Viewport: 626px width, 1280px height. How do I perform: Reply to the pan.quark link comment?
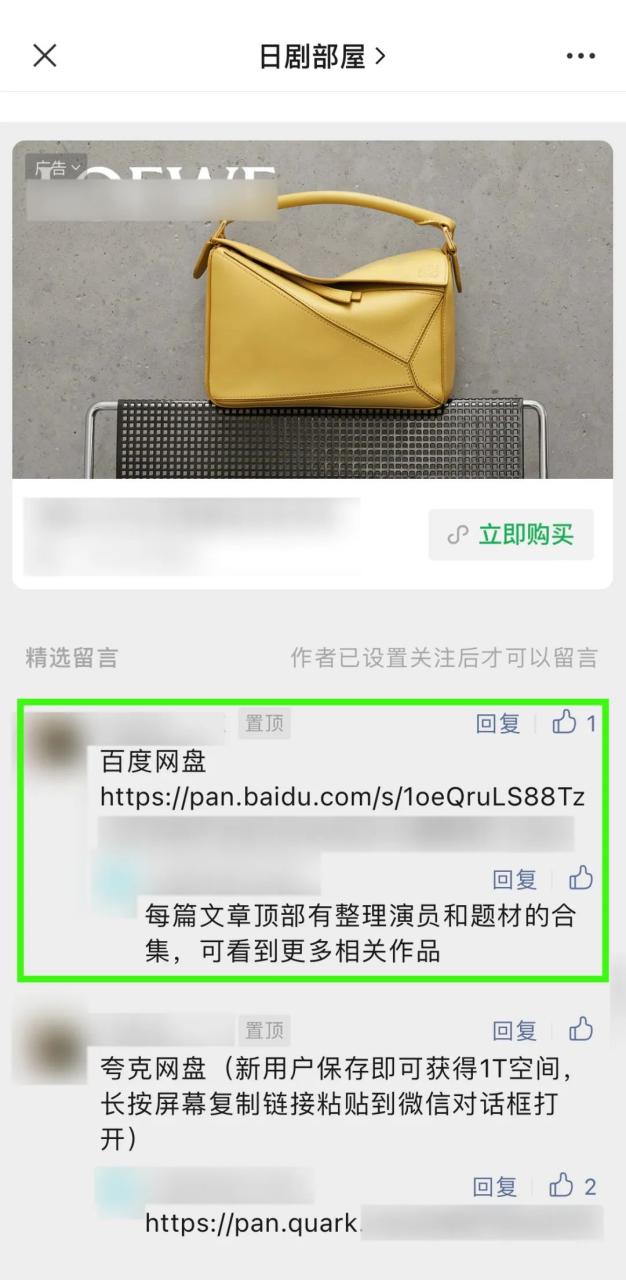(494, 1187)
